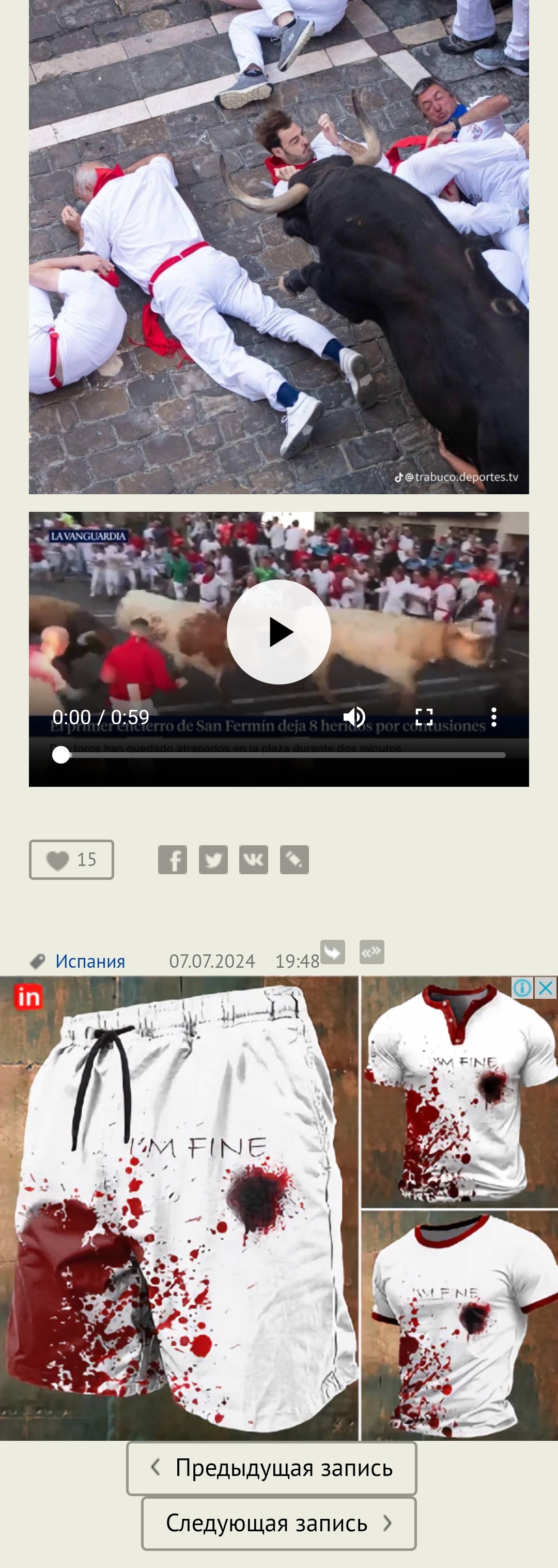The image size is (558, 1568).
Task: Like the post with 15 hearts
Action: click(x=71, y=859)
